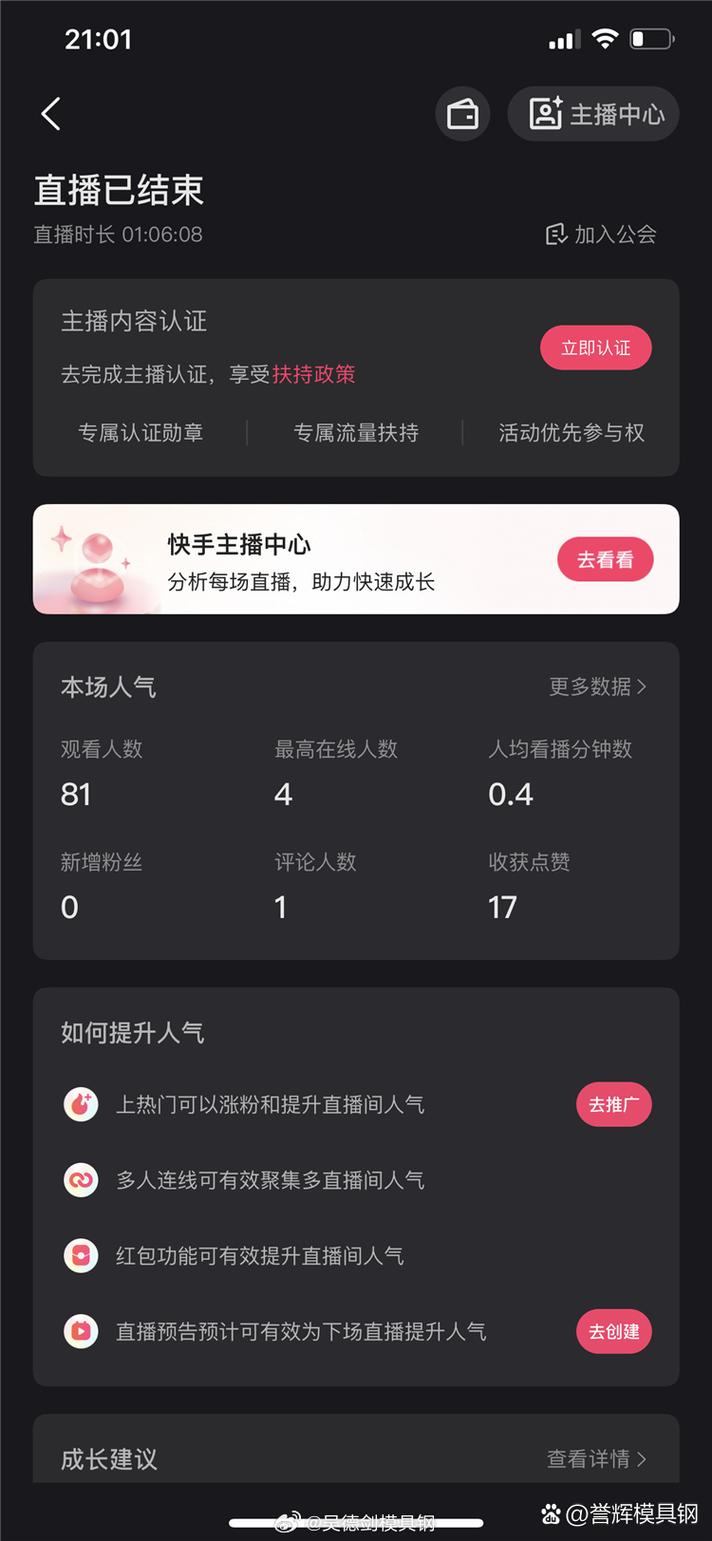Go back using the top-left arrow
This screenshot has height=1541, width=712.
coord(51,114)
